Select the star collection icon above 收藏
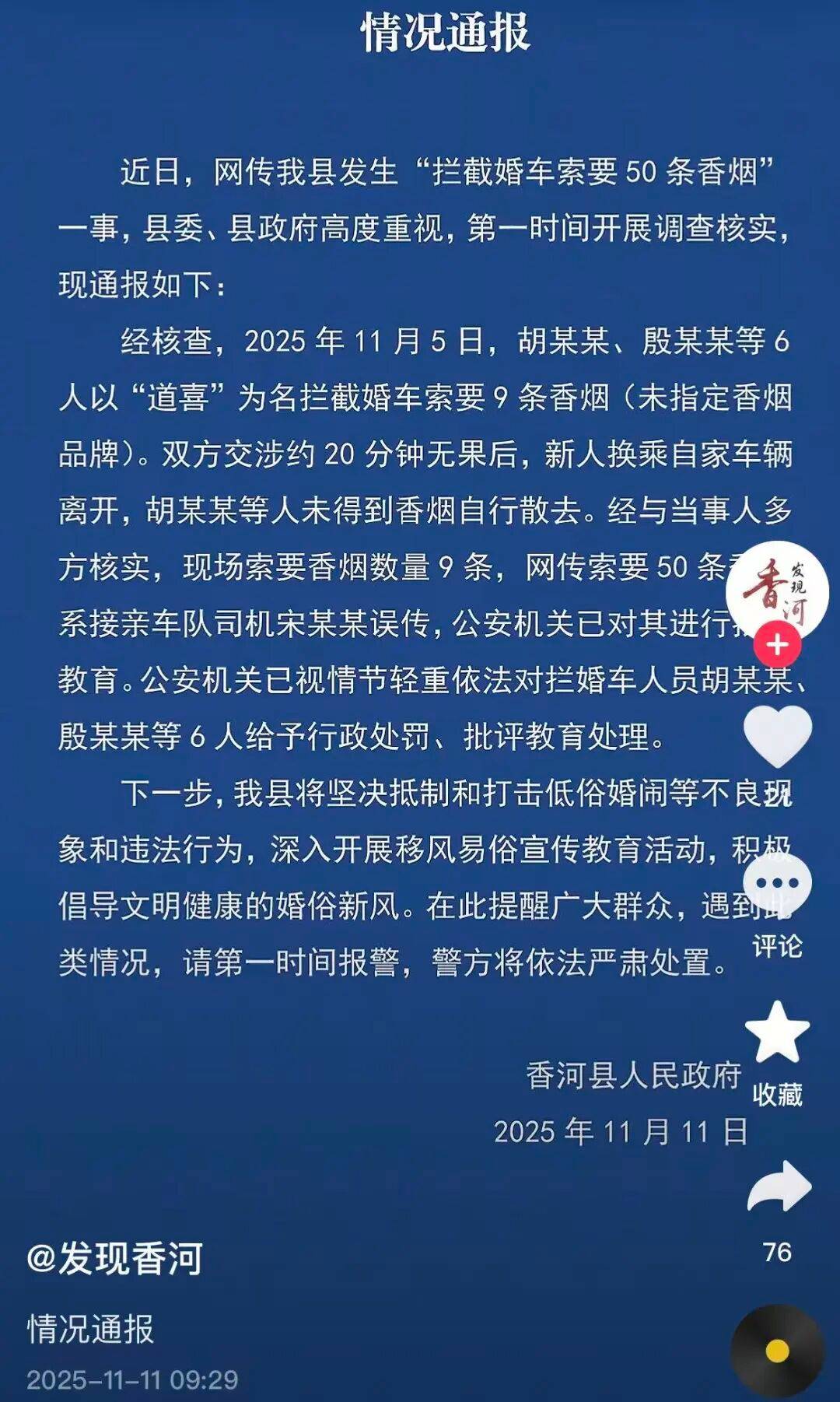This screenshot has height=1402, width=840. click(778, 1031)
